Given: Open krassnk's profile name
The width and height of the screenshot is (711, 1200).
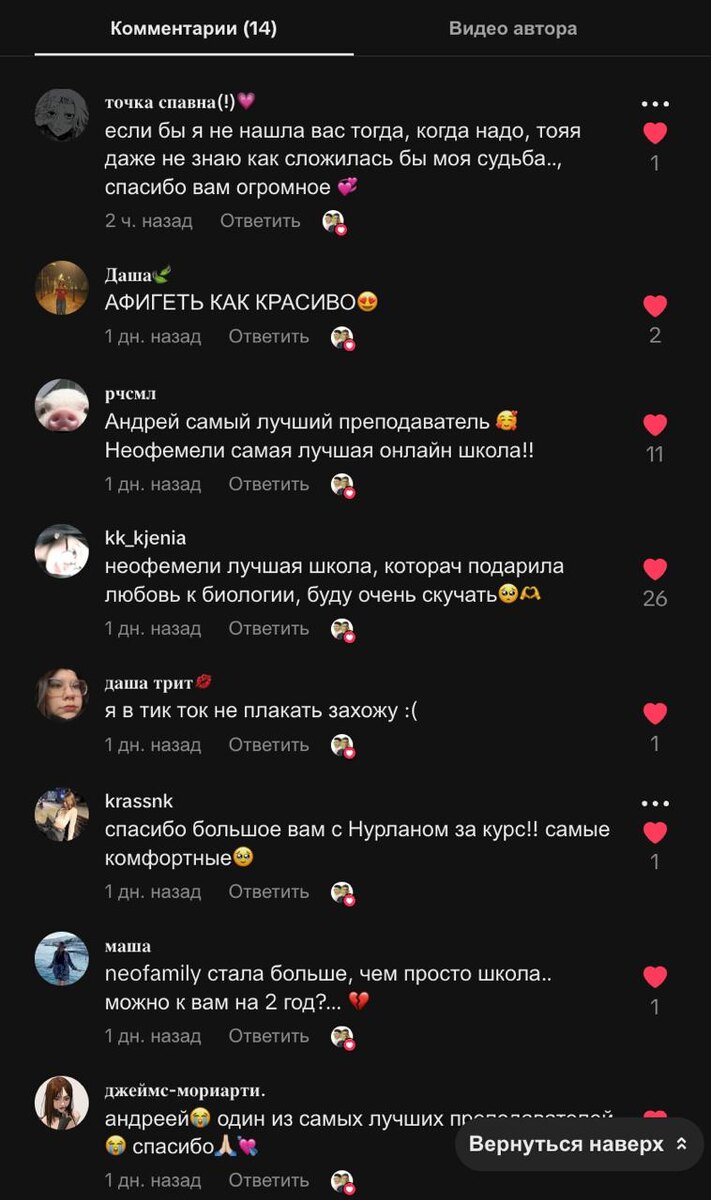Looking at the screenshot, I should click(139, 801).
